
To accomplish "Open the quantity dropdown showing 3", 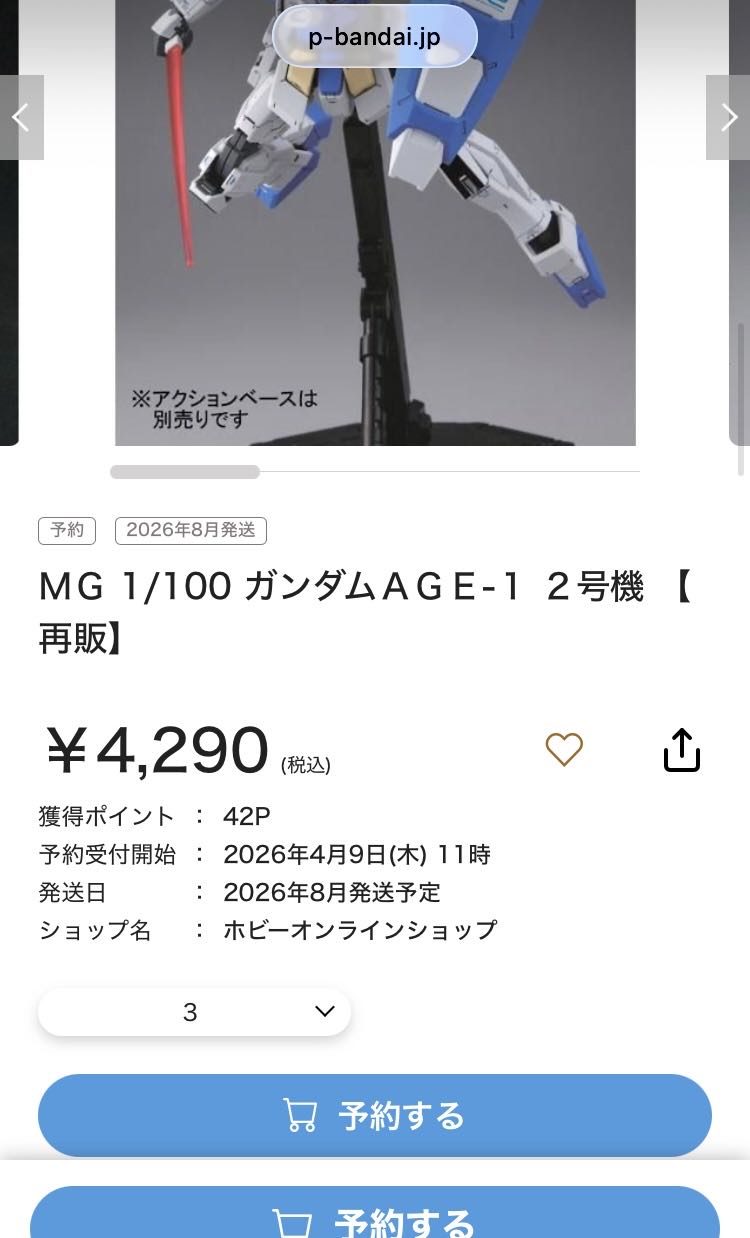I will (x=194, y=1012).
